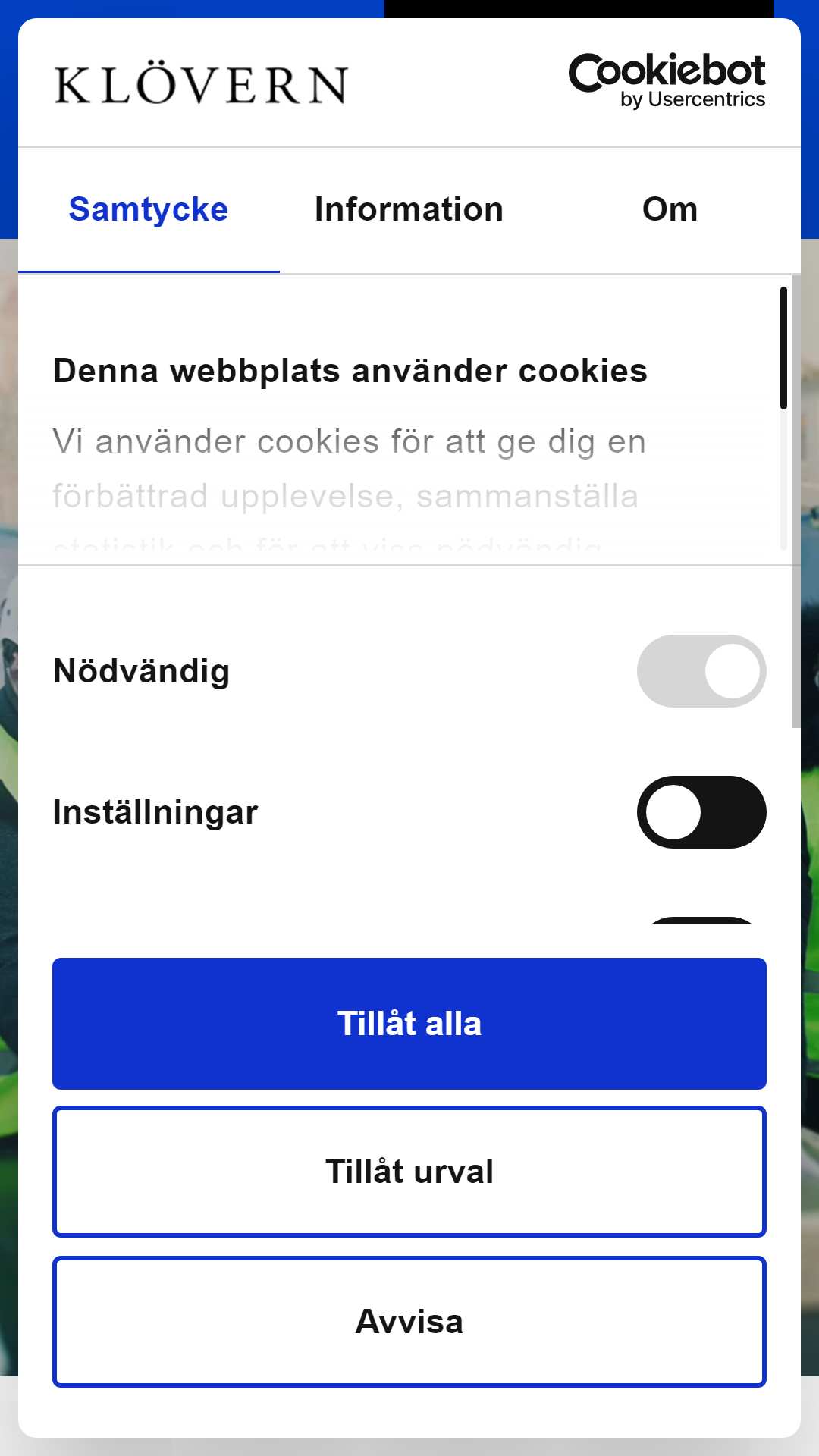Image resolution: width=819 pixels, height=1456 pixels.
Task: Reject cookies with Avvisa
Action: pos(409,1322)
